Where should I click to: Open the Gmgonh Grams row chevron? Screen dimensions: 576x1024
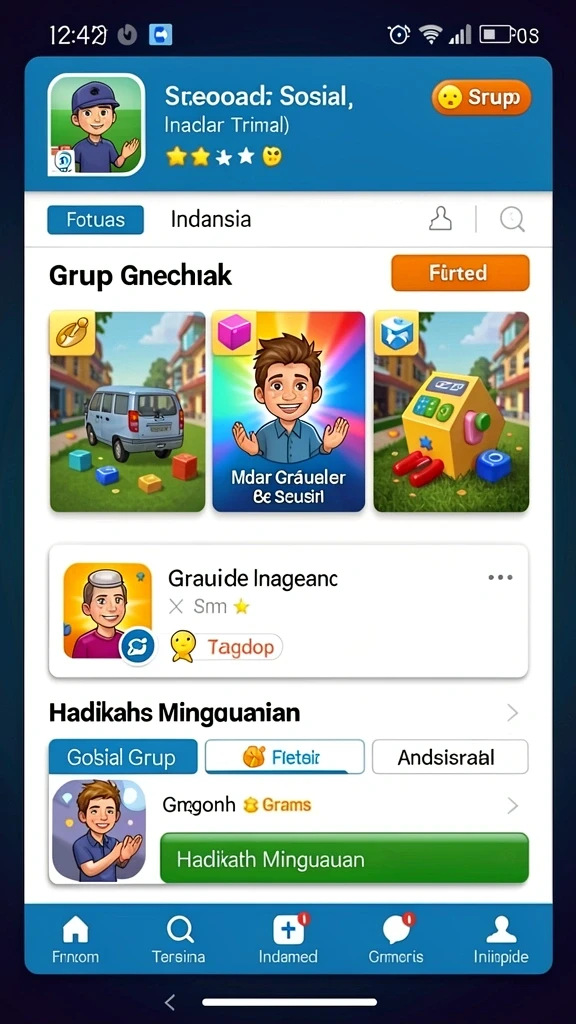(x=513, y=806)
